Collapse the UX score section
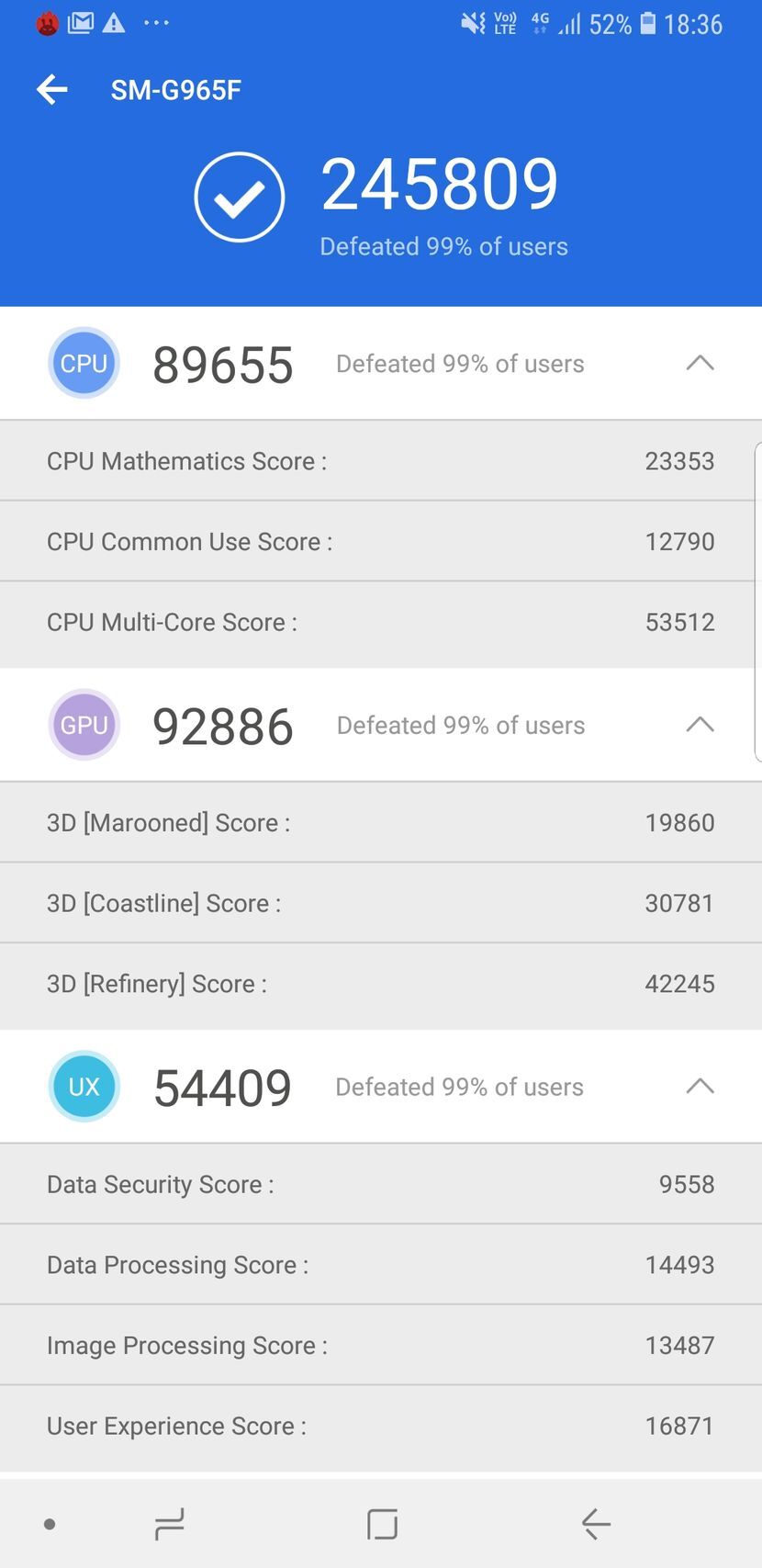 pyautogui.click(x=700, y=1087)
